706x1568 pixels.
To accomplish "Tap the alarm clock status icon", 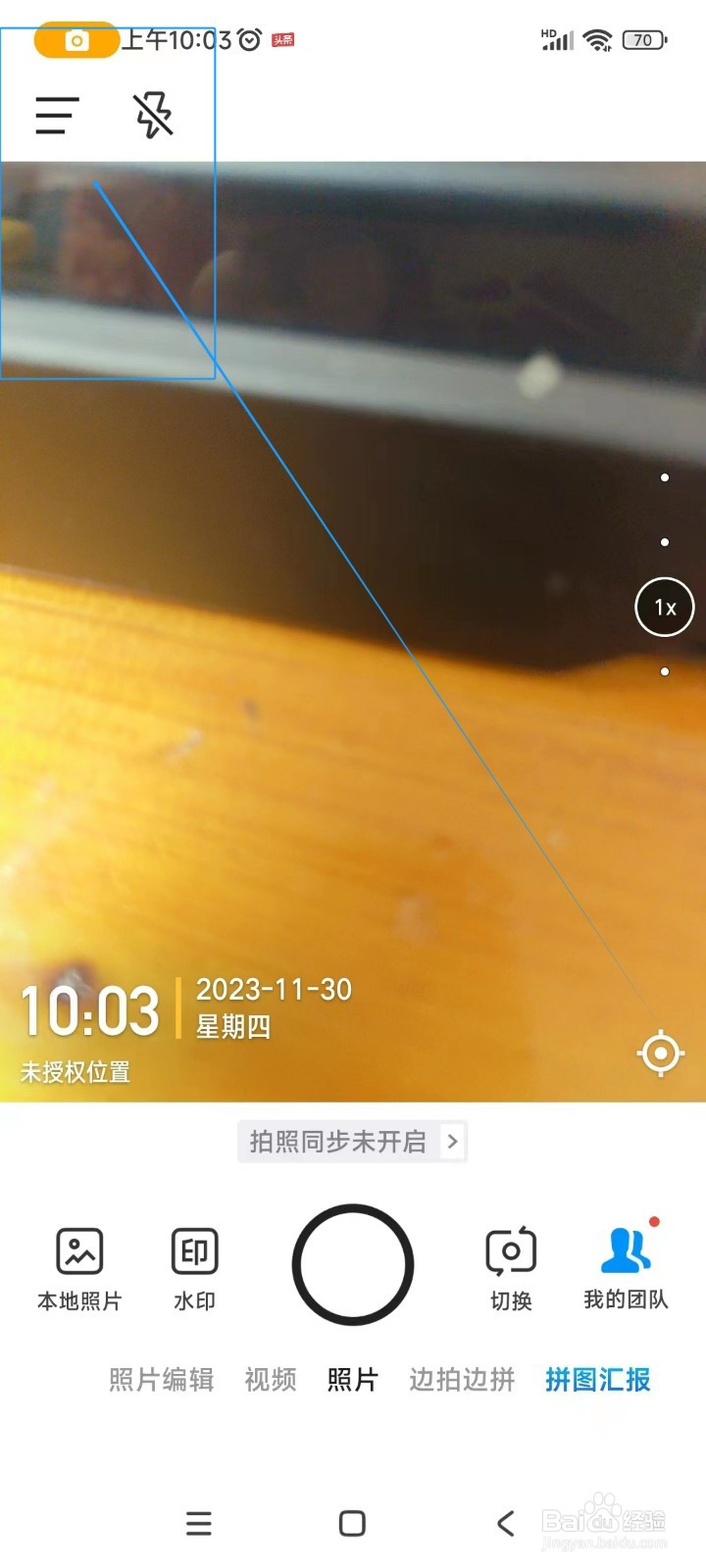I will 247,40.
